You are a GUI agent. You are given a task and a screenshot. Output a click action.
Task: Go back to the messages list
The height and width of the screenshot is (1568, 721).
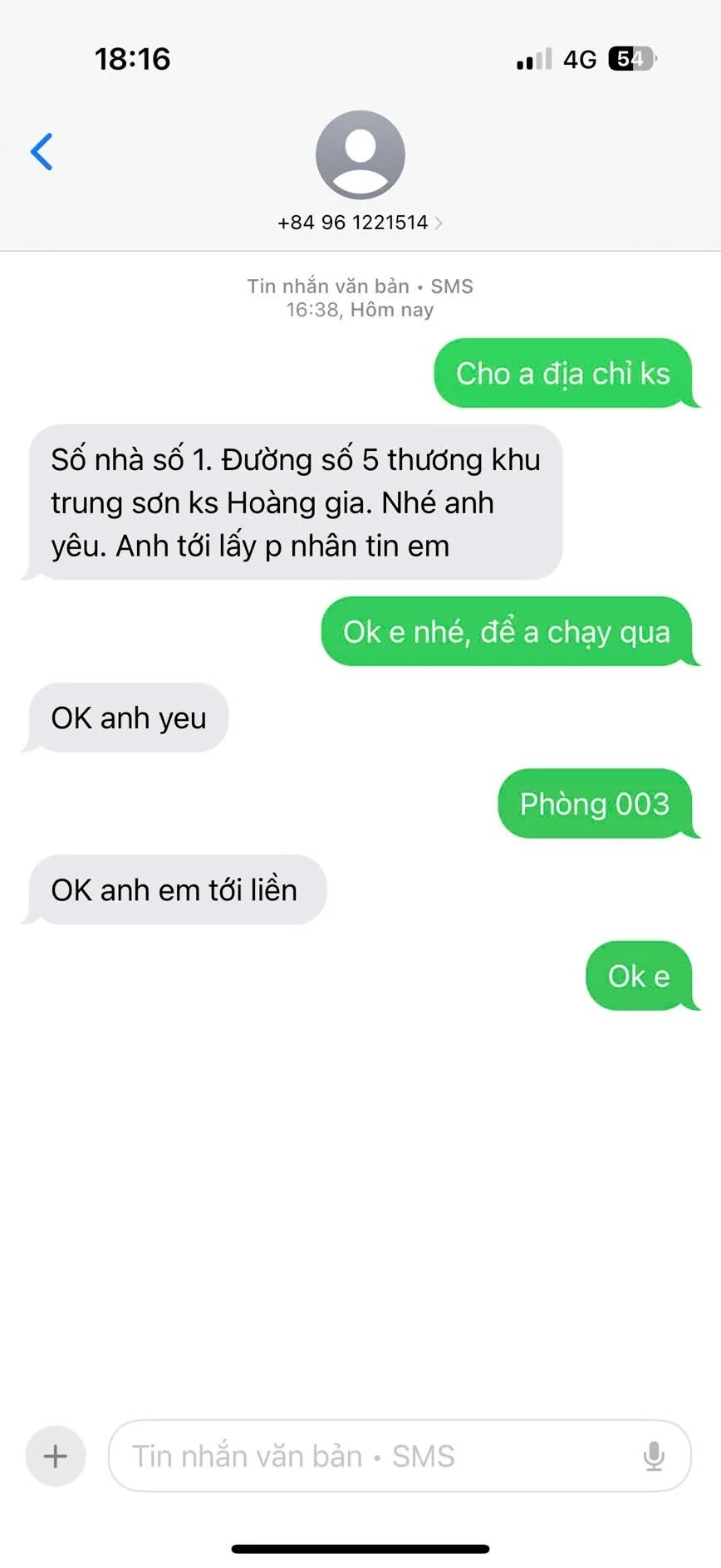42,152
